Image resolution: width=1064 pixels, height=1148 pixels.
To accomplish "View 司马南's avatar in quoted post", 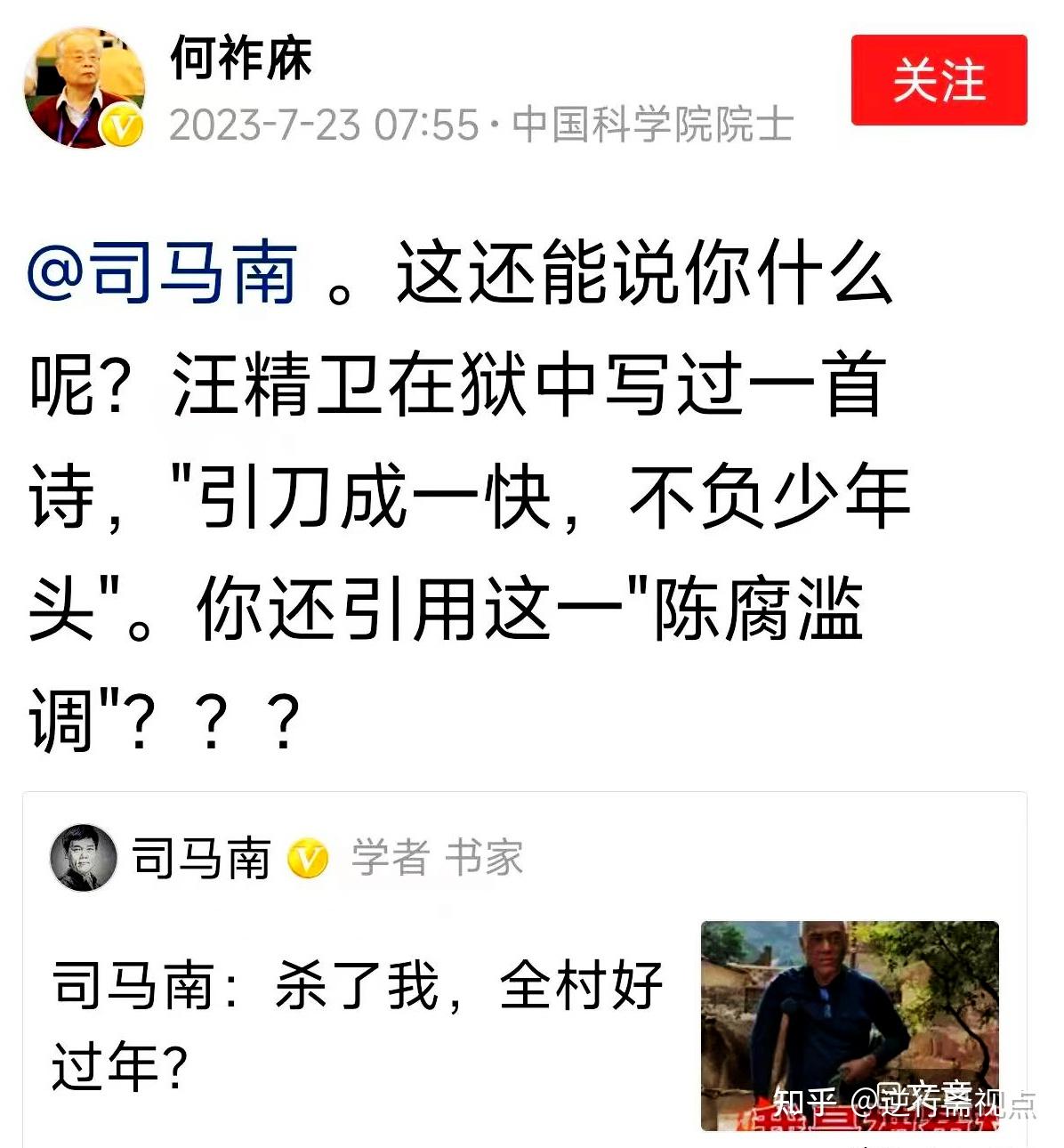I will [x=84, y=857].
